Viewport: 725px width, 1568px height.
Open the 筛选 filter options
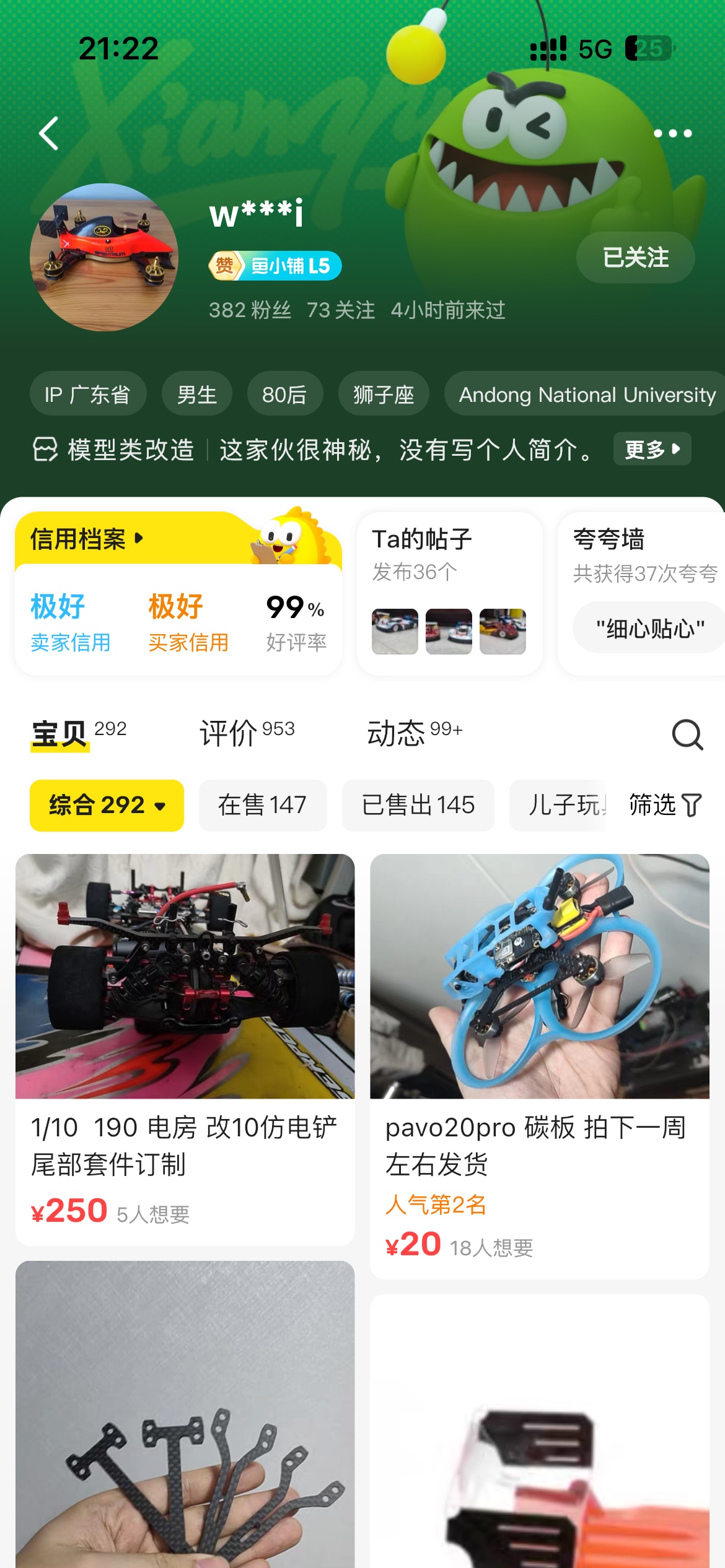coord(665,805)
